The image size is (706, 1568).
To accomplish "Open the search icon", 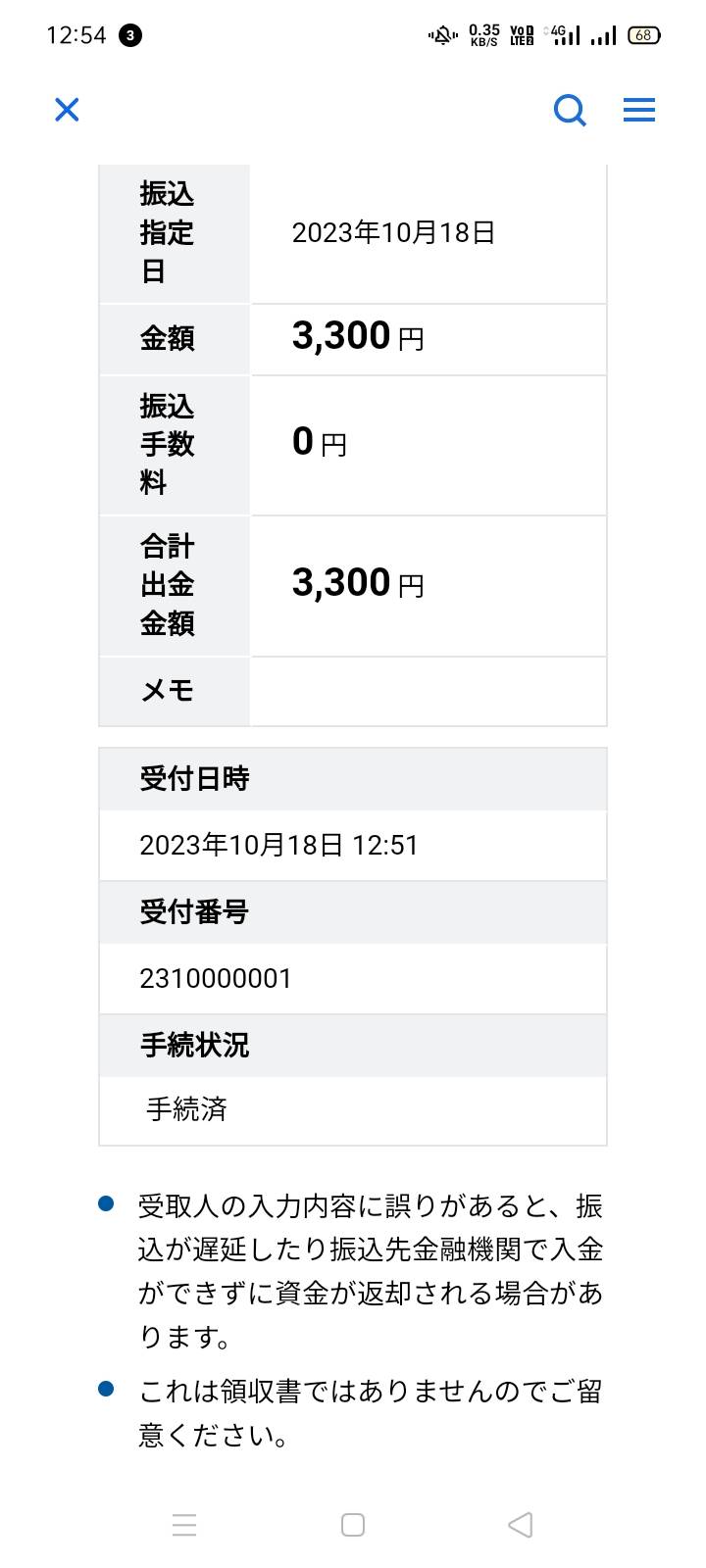I will coord(571,110).
